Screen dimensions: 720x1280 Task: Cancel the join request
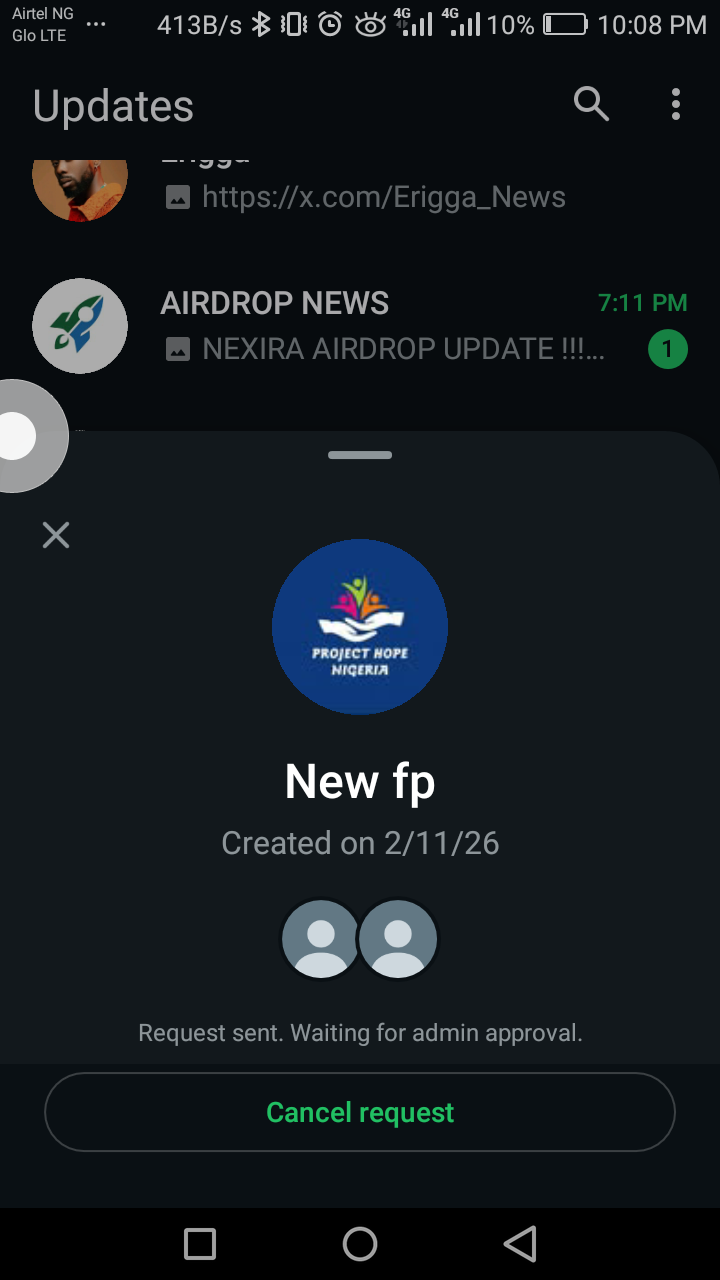click(360, 1112)
